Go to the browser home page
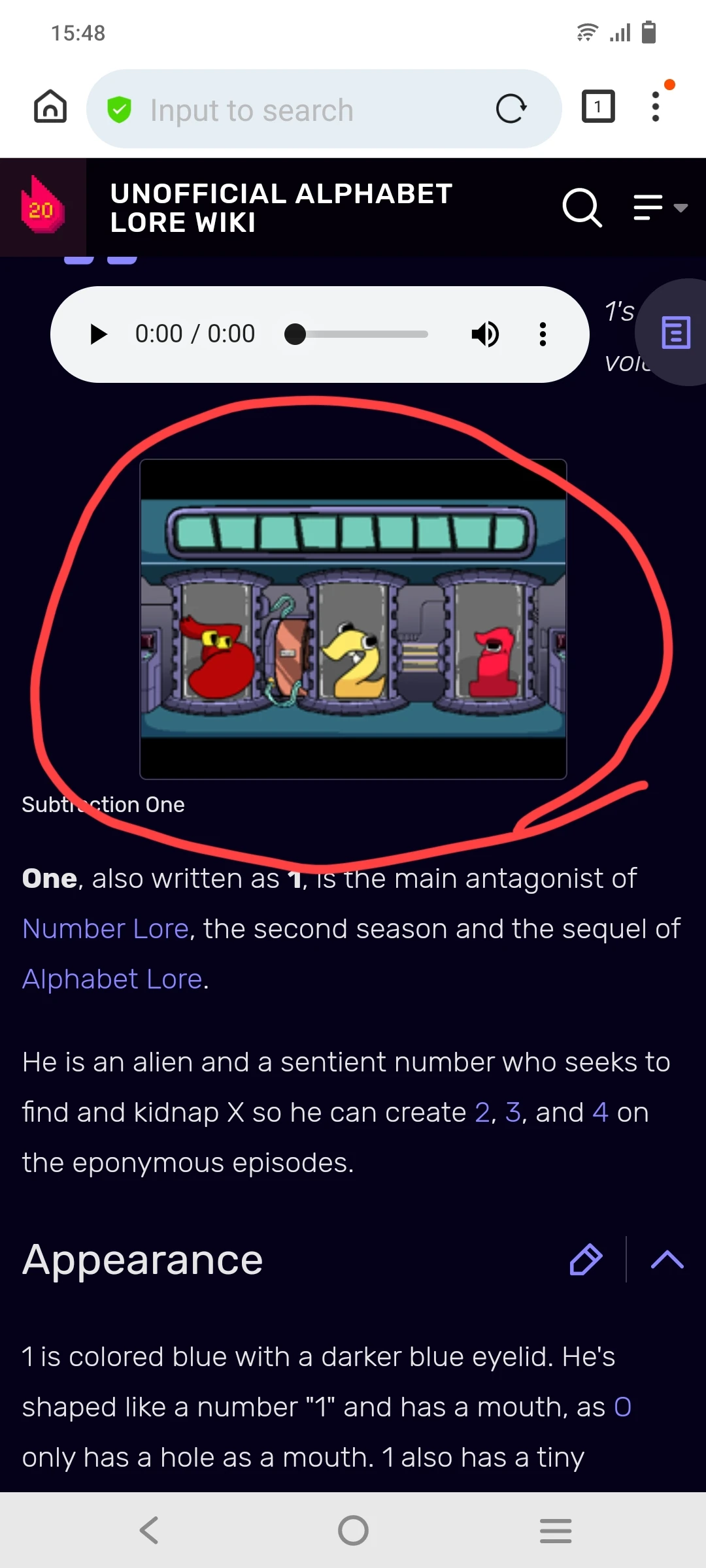The image size is (706, 1568). (x=50, y=106)
